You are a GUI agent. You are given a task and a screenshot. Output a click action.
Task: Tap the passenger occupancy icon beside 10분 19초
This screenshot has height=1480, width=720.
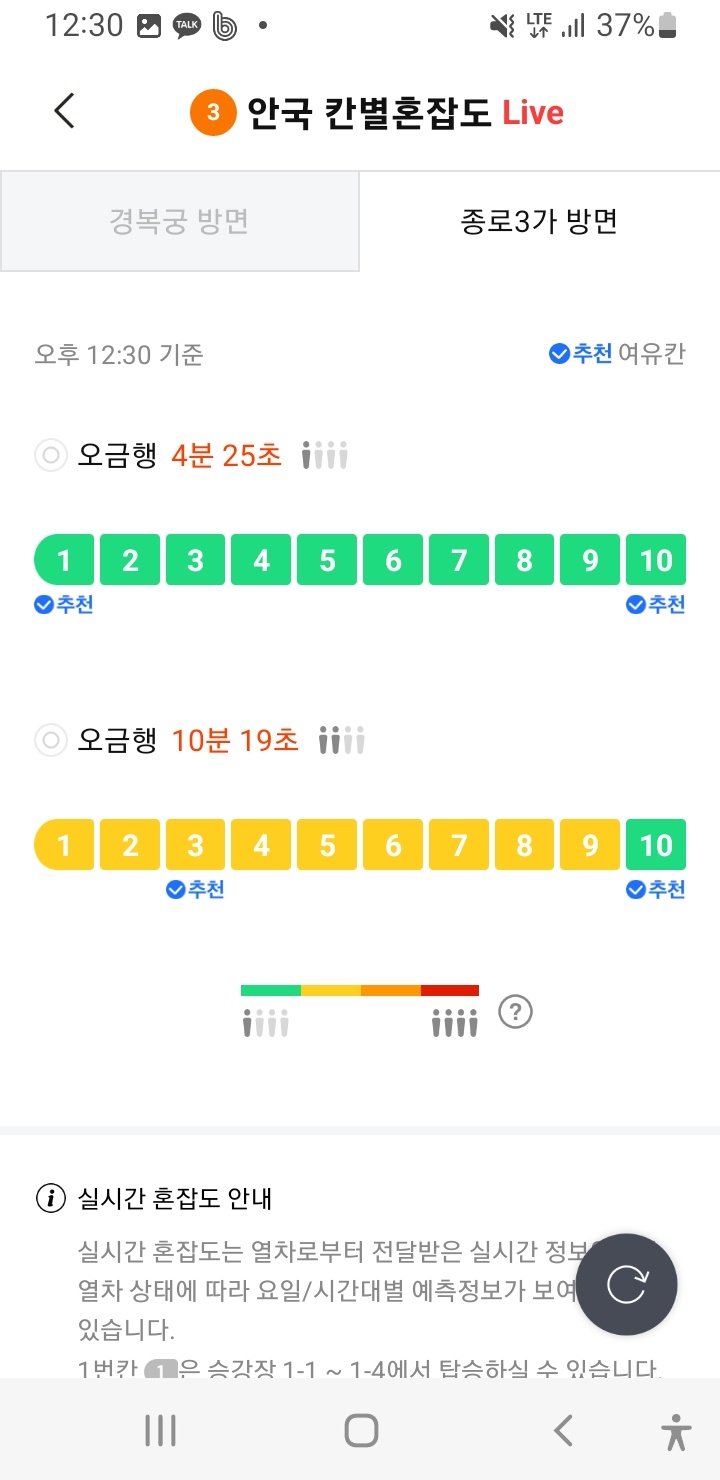345,740
